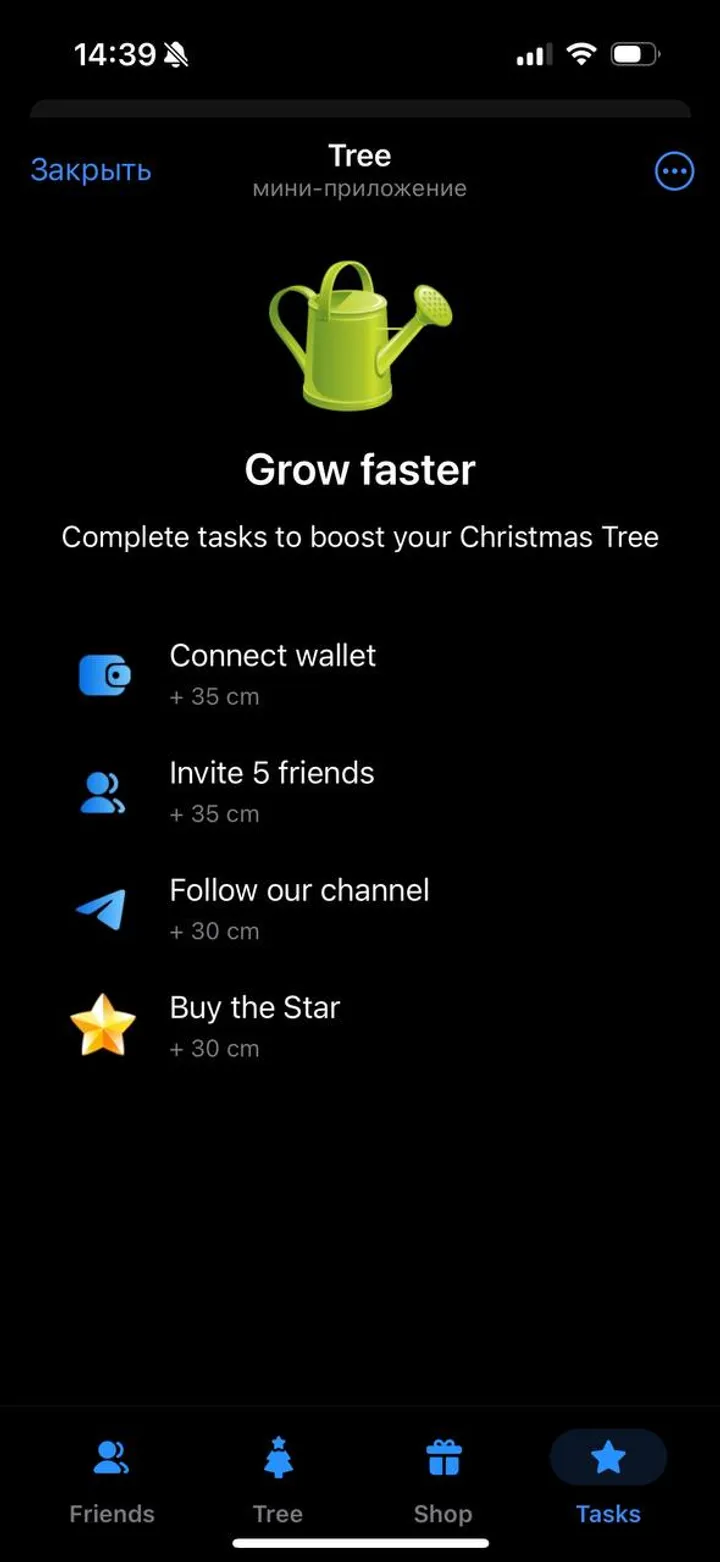
Task: Select the star icon on the Tasks tab
Action: [x=608, y=1455]
